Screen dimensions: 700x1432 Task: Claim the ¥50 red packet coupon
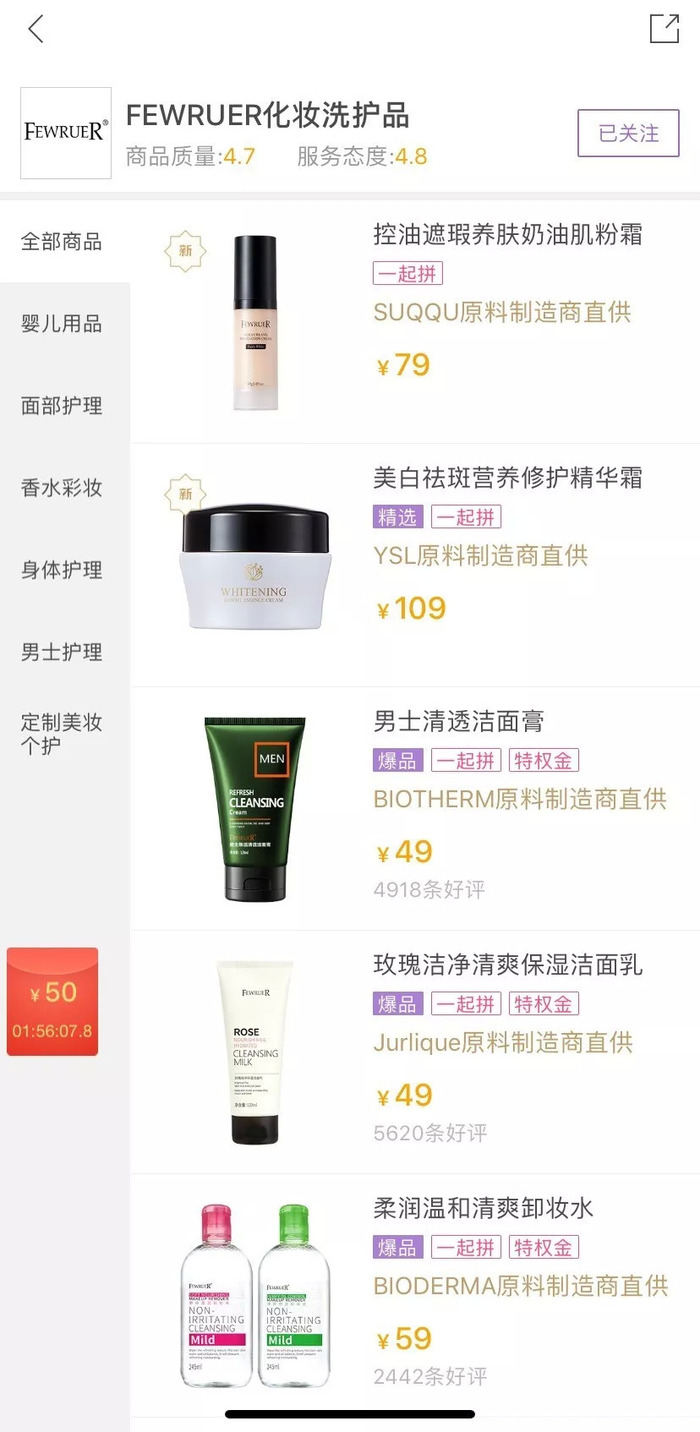coord(52,1002)
